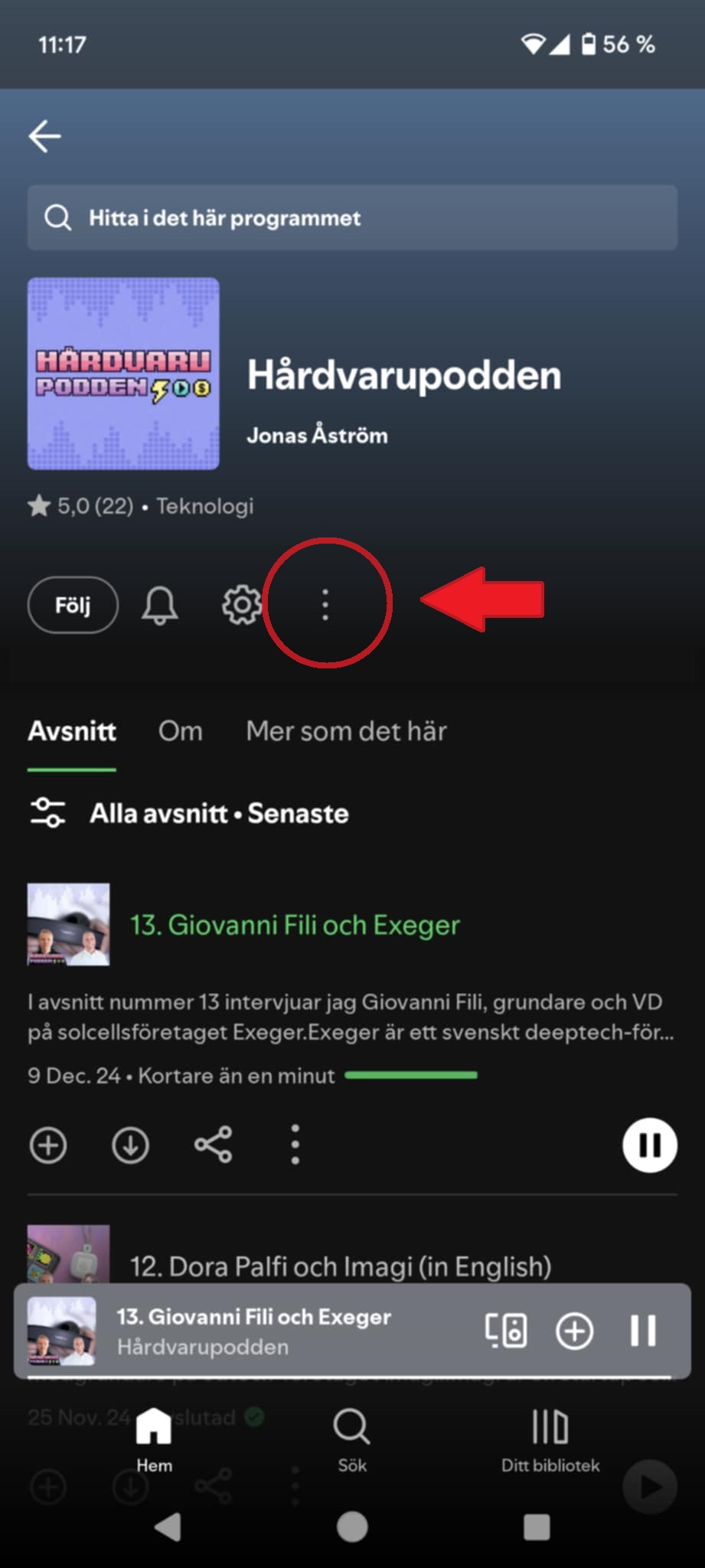Switch to the Sök tab
The image size is (705, 1568).
click(x=352, y=1439)
